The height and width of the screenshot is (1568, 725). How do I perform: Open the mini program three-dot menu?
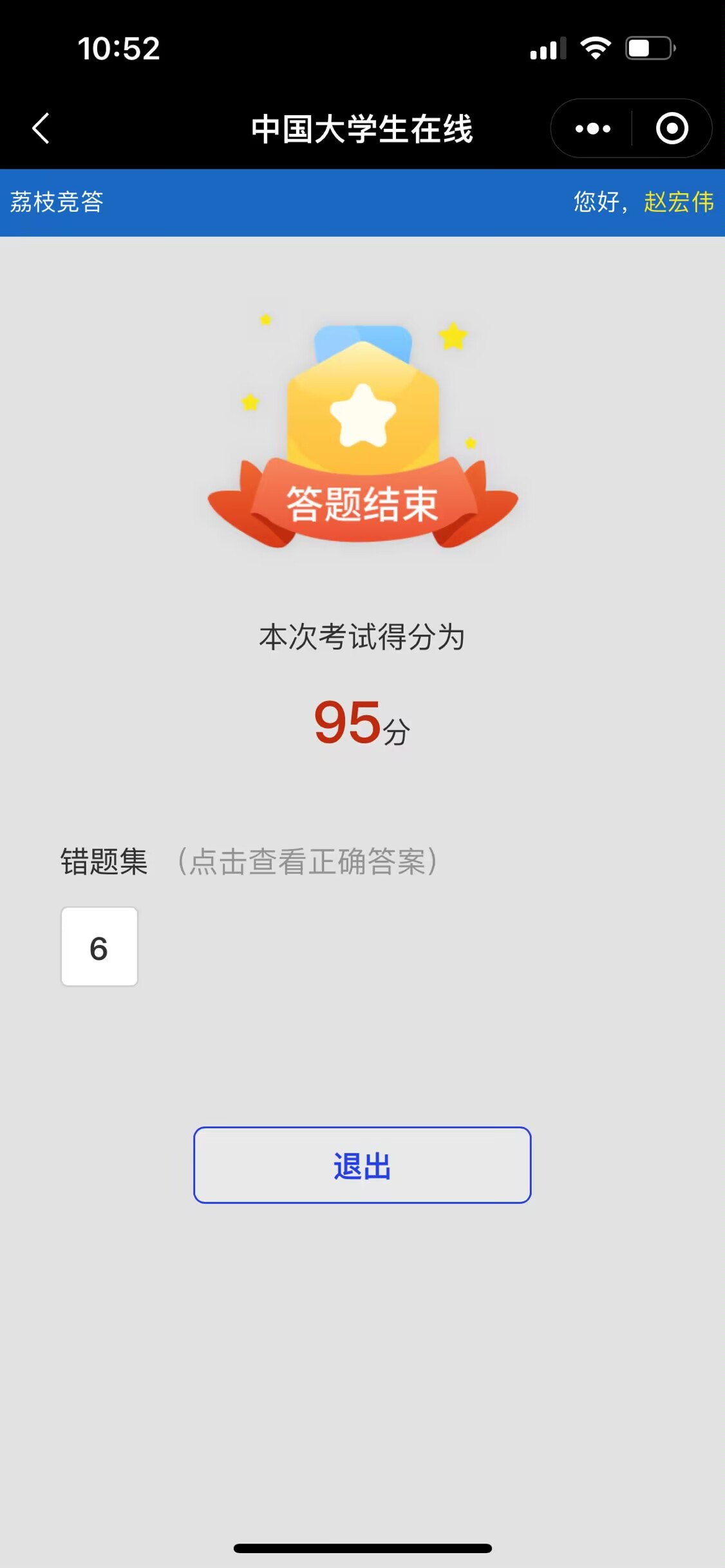click(592, 129)
